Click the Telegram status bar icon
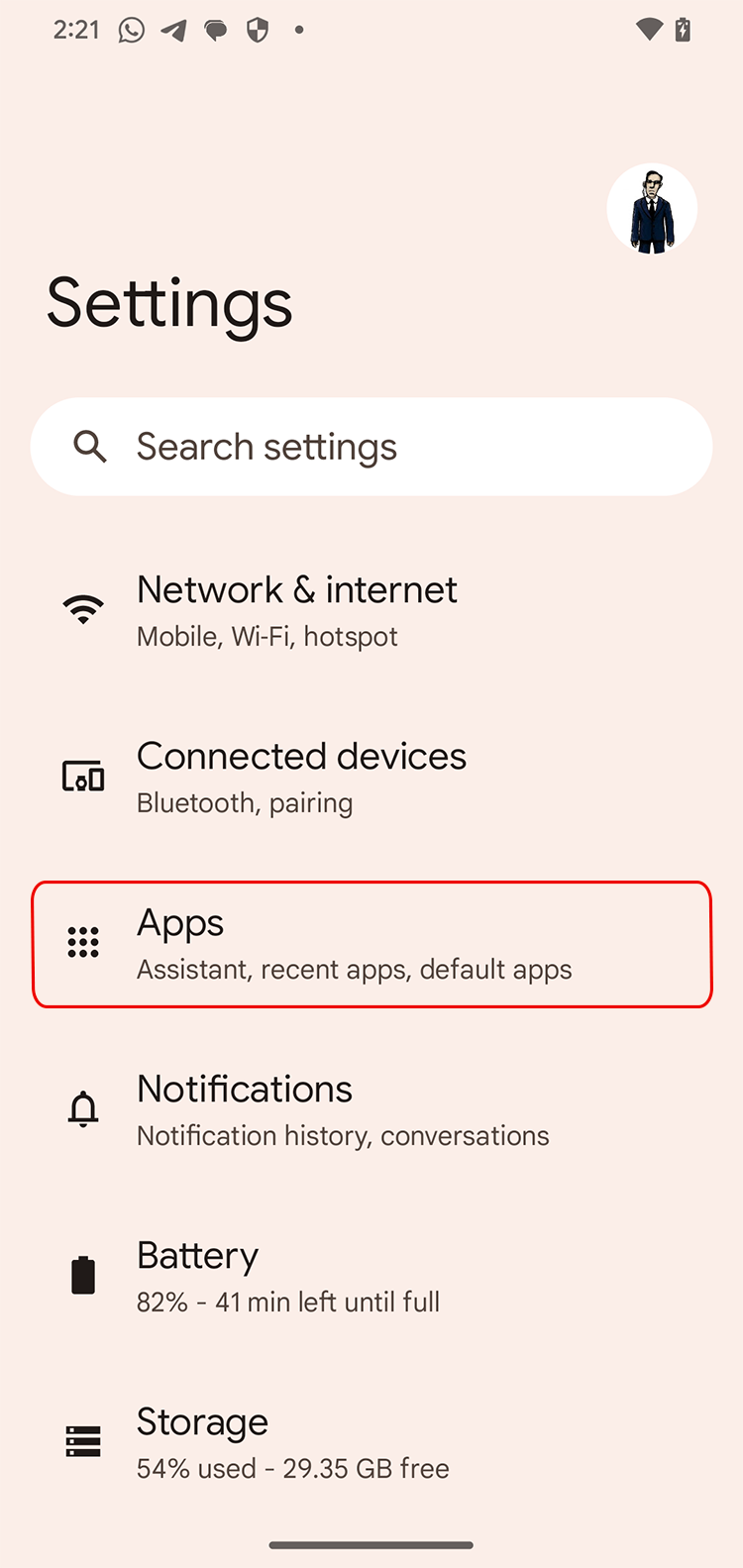Viewport: 743px width, 1568px height. 174,29
